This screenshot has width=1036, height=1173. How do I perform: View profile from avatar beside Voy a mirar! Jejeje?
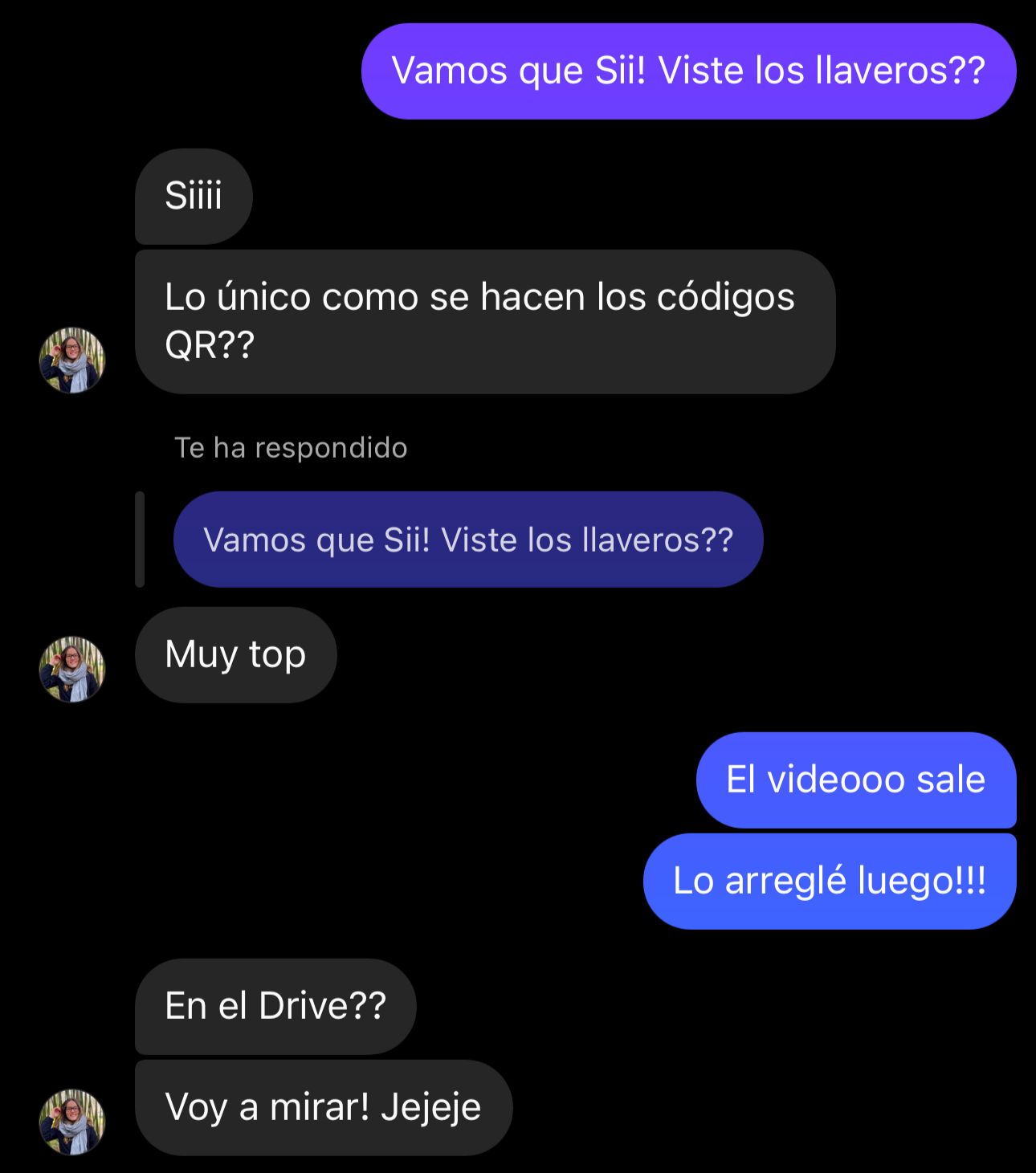click(72, 1122)
